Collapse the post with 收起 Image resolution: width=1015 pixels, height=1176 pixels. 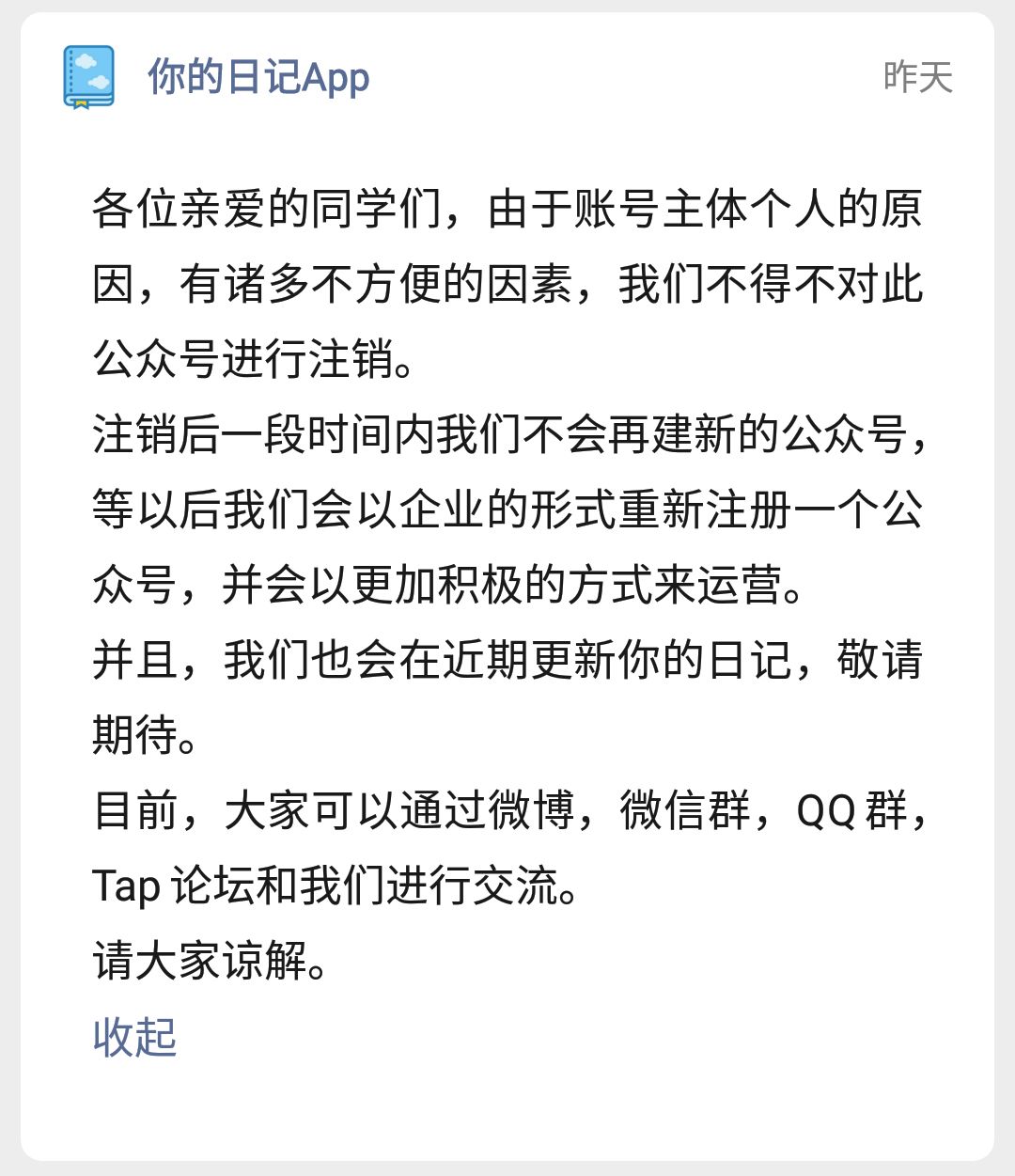[134, 1037]
